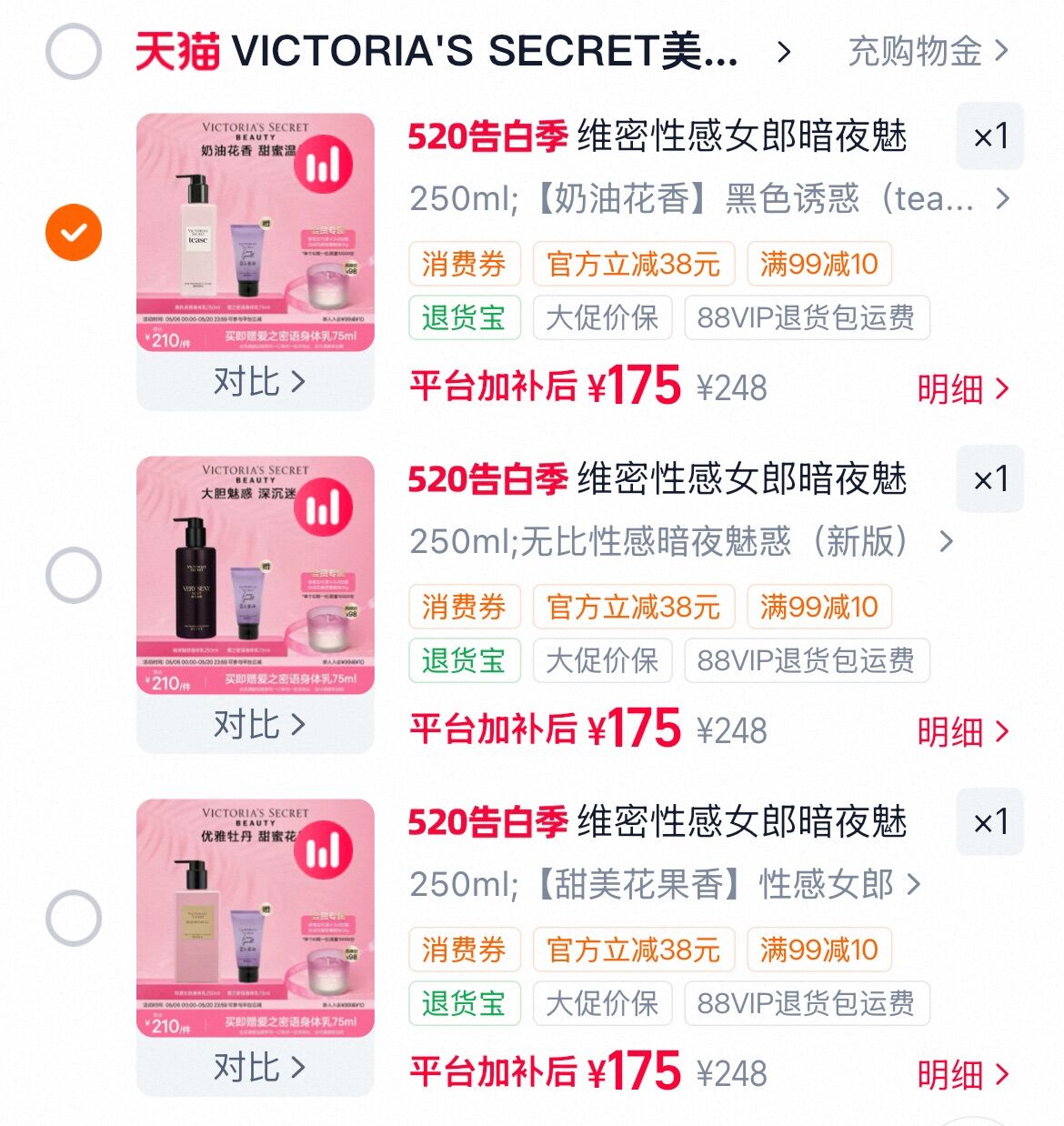
Task: Open the VICTORIA'S SECRET store page
Action: click(463, 51)
